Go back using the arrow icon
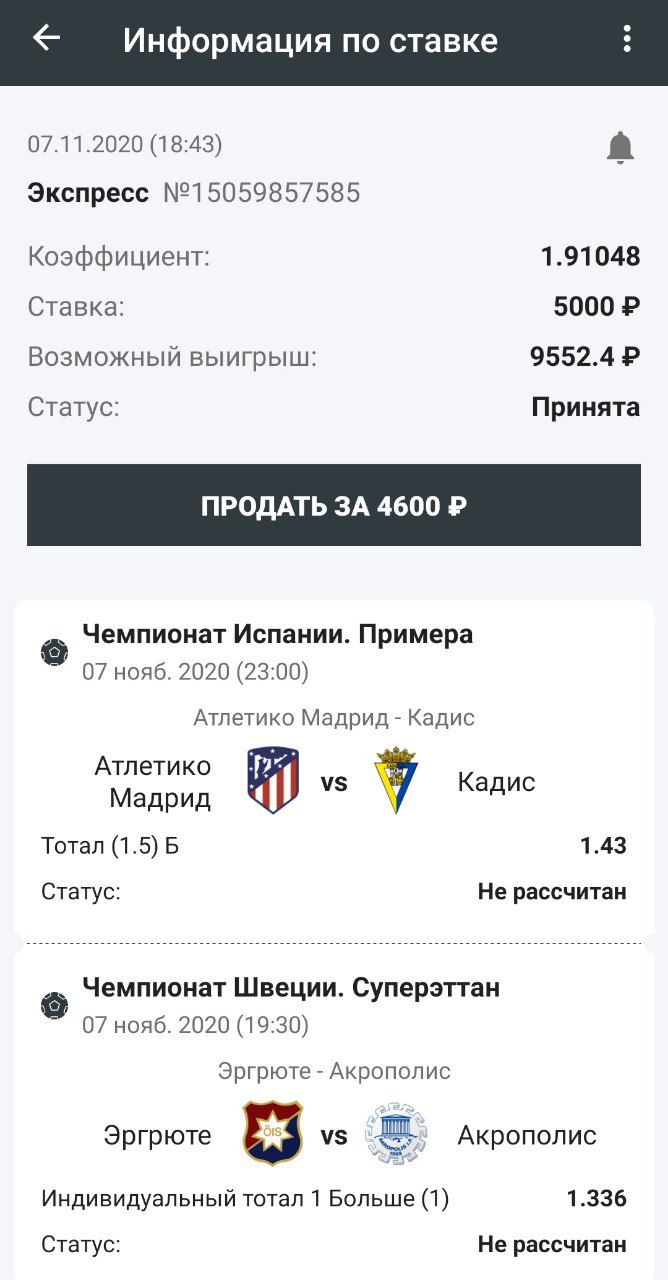 (x=46, y=39)
